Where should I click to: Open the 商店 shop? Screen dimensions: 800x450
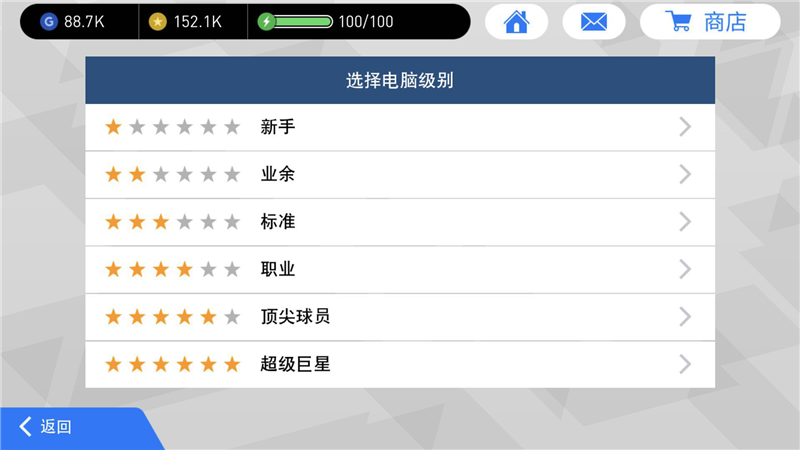click(x=710, y=22)
